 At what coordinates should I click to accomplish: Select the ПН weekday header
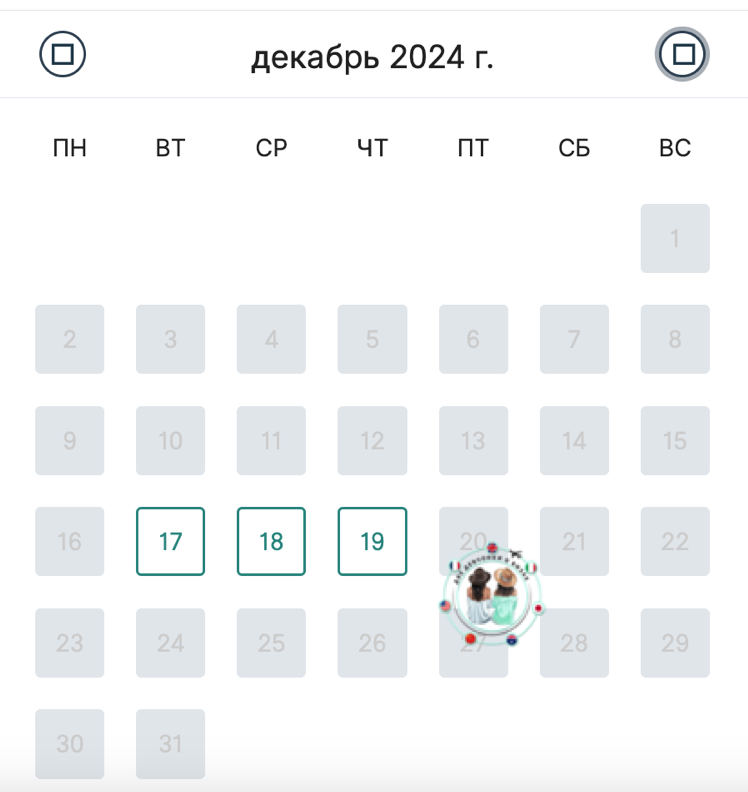click(x=69, y=148)
